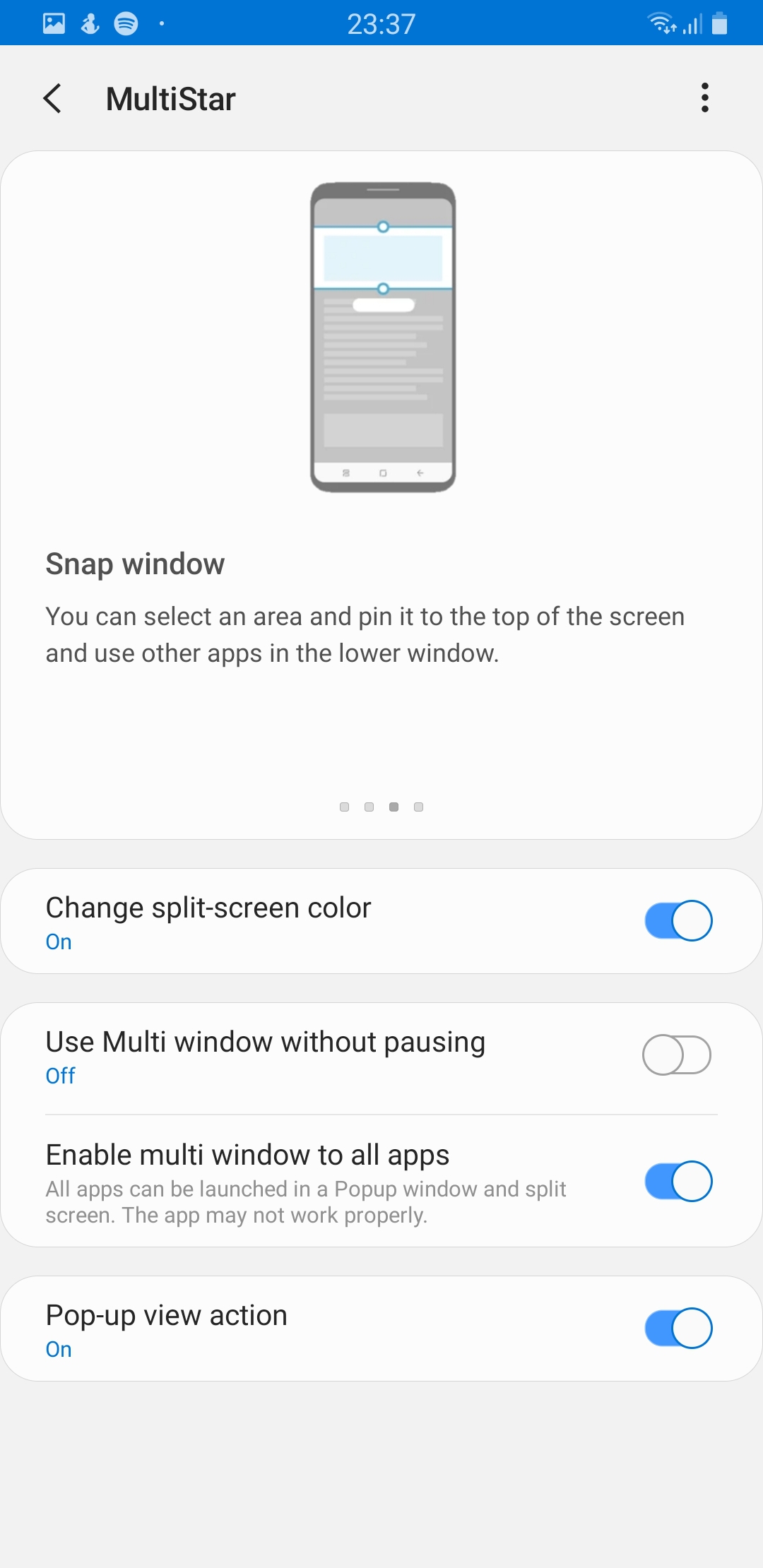763x1568 pixels.
Task: Jump to the first carousel page dot
Action: point(345,807)
